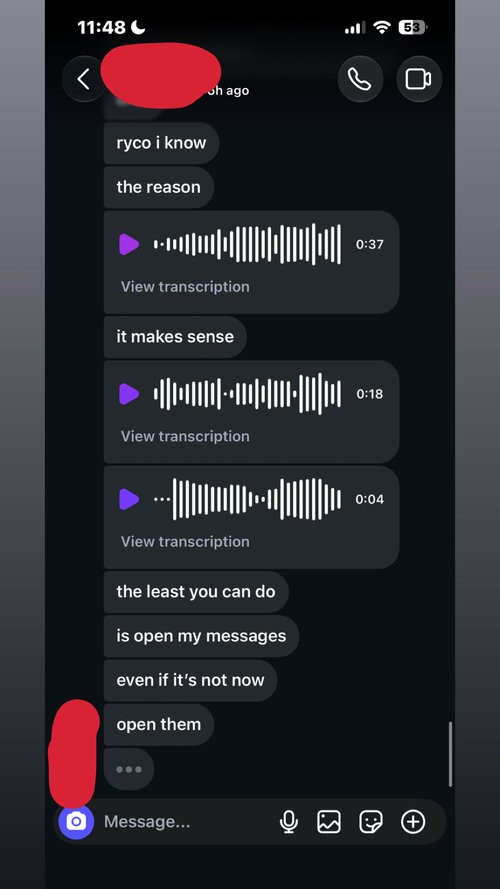Record a voice message with the microphone
Viewport: 500px width, 889px height.
coord(289,822)
